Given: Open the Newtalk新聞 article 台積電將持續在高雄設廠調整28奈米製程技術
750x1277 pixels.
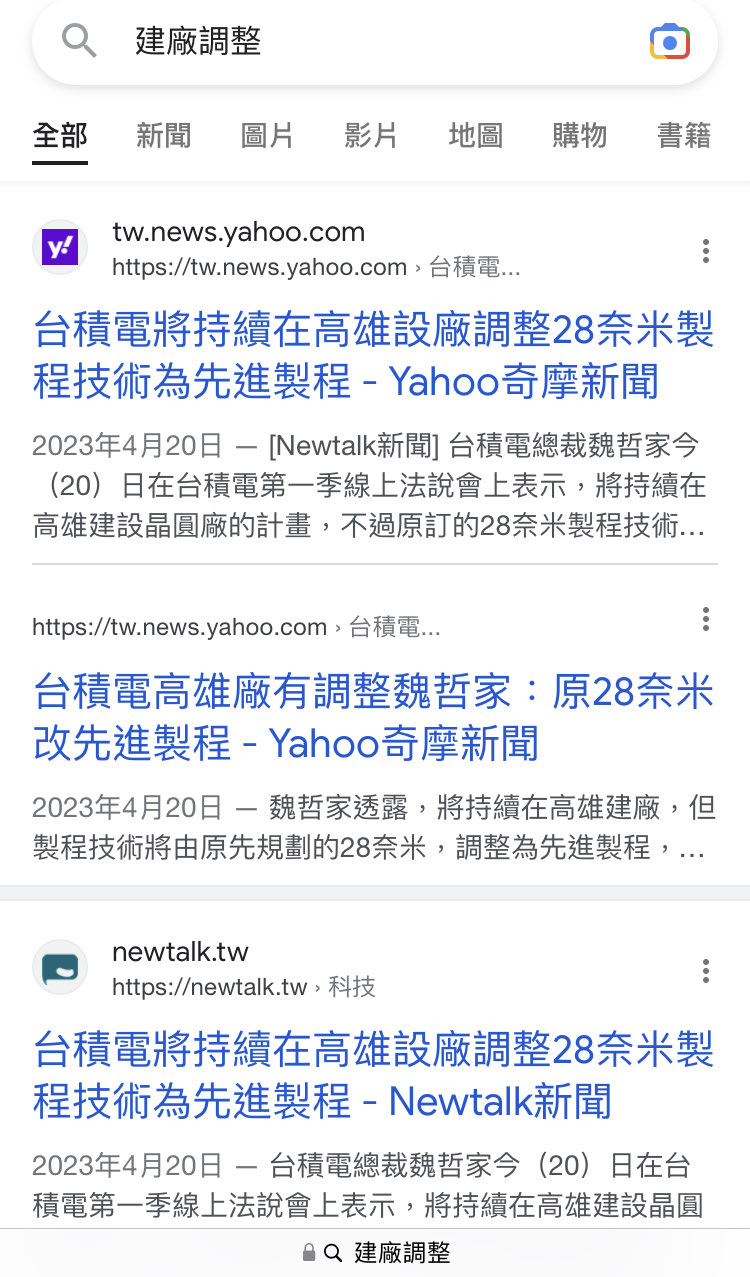Looking at the screenshot, I should (374, 1075).
